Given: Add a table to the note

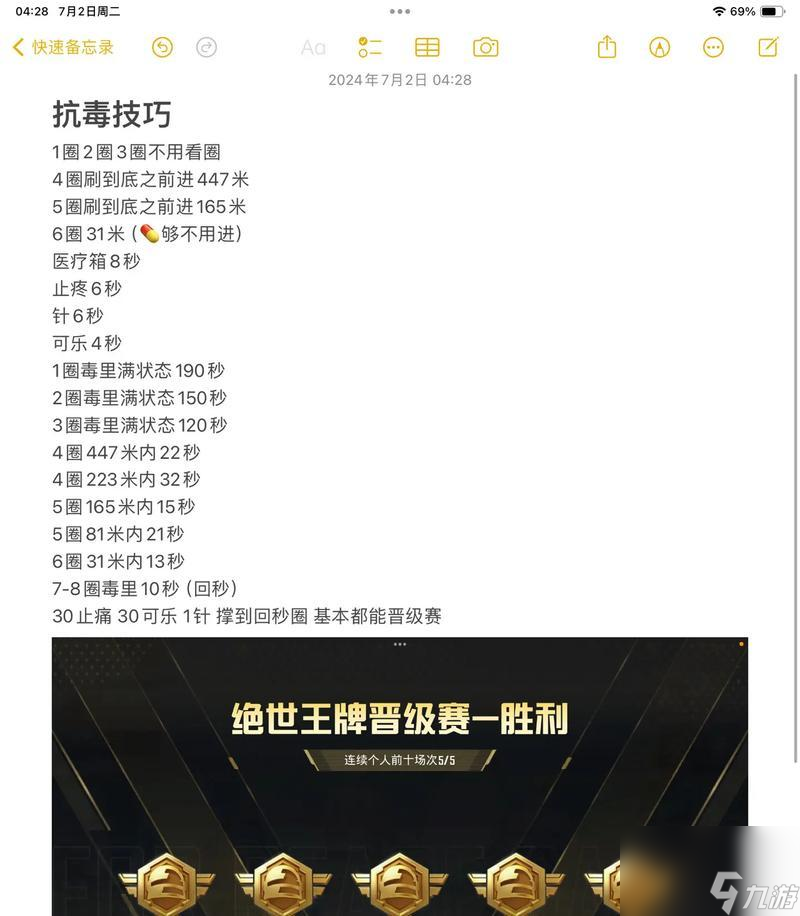Looking at the screenshot, I should (x=427, y=47).
